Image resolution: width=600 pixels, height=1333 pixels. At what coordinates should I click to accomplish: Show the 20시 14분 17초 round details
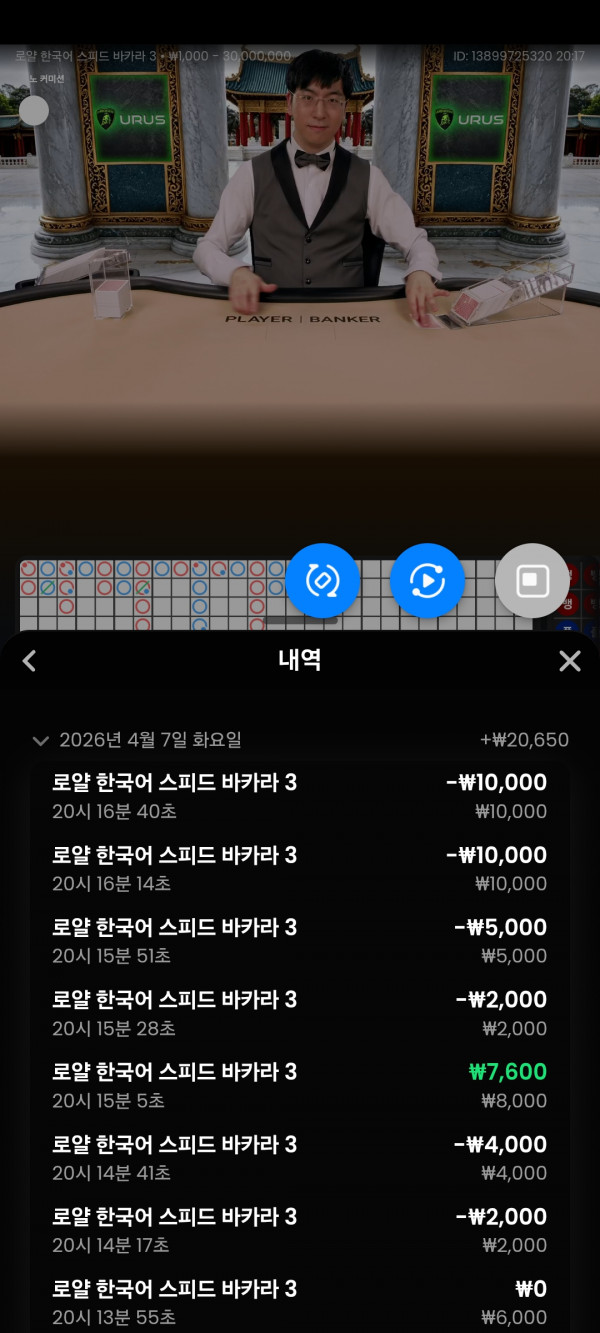[x=300, y=1230]
